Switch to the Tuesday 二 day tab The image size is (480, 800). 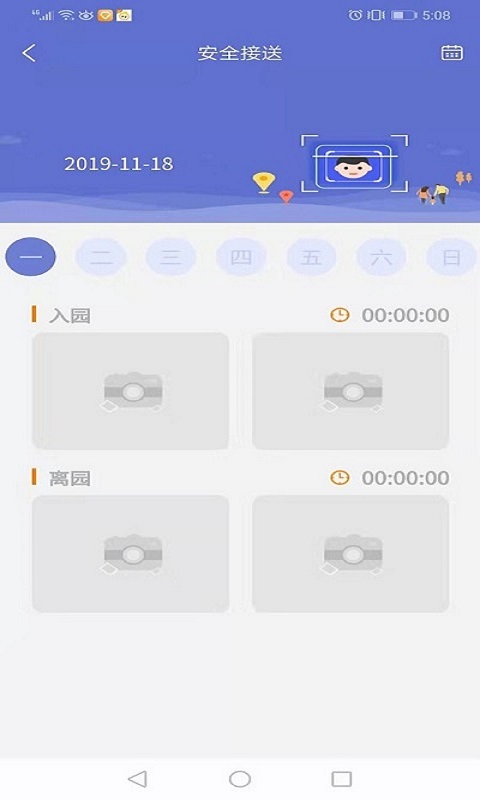[x=100, y=257]
